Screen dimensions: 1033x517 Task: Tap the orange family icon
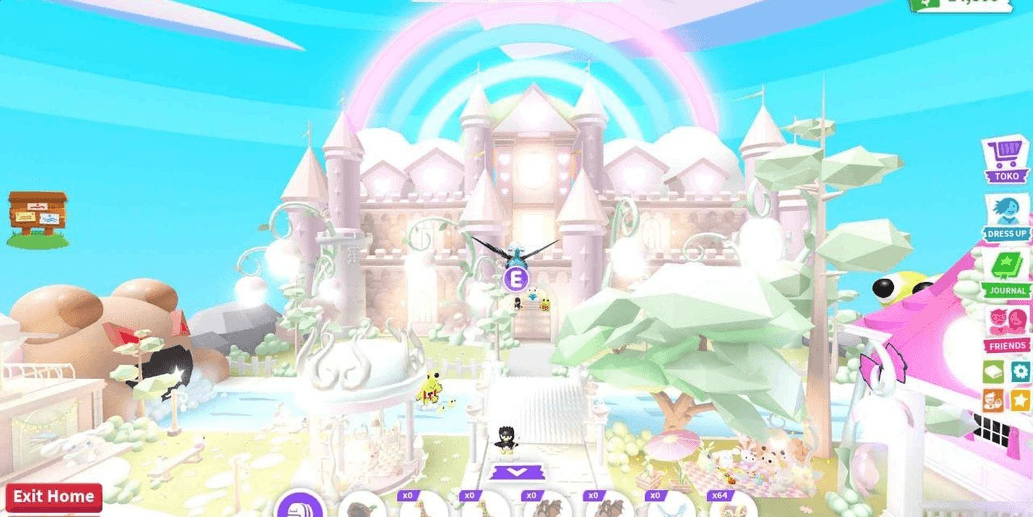click(992, 400)
